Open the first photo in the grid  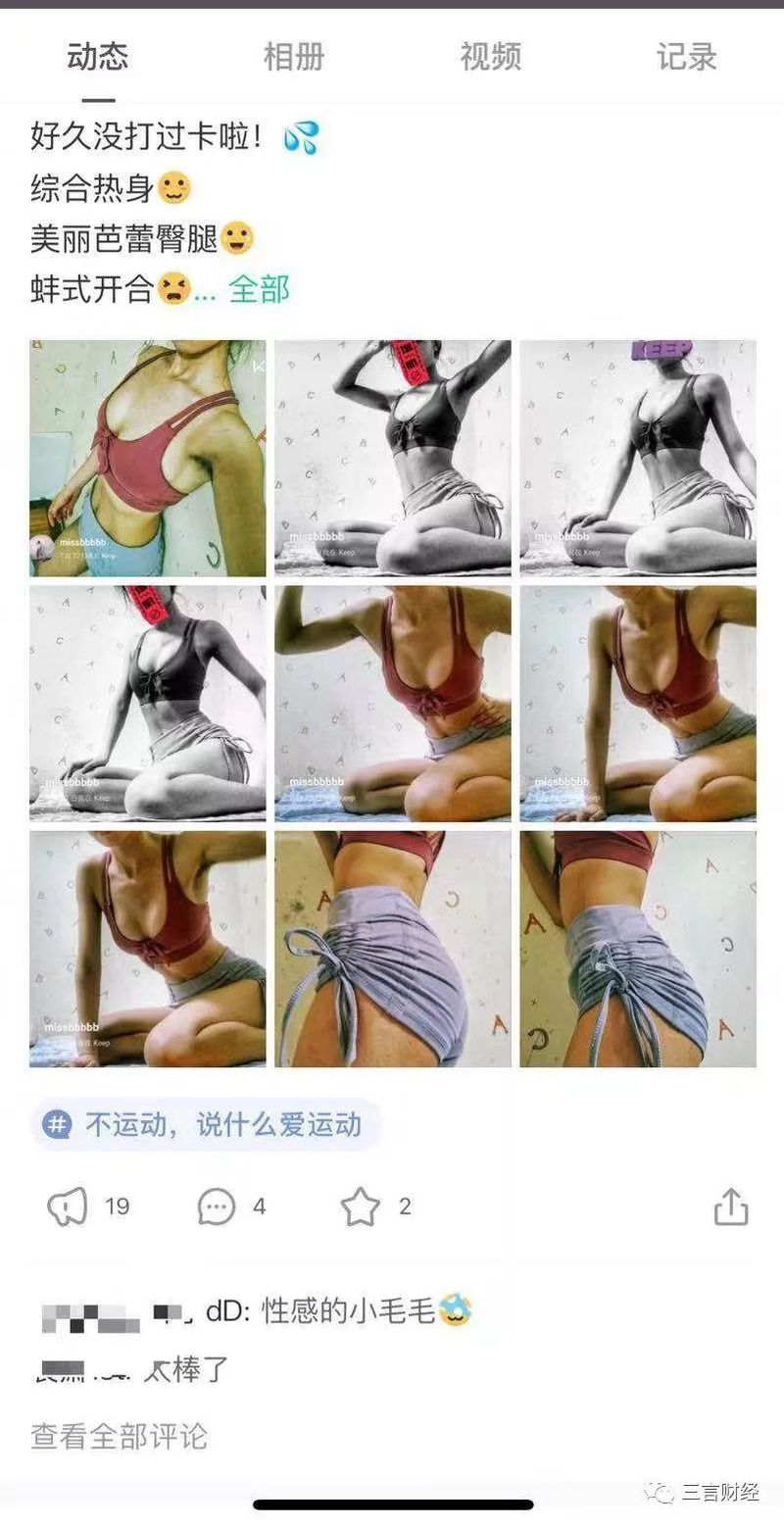(148, 458)
